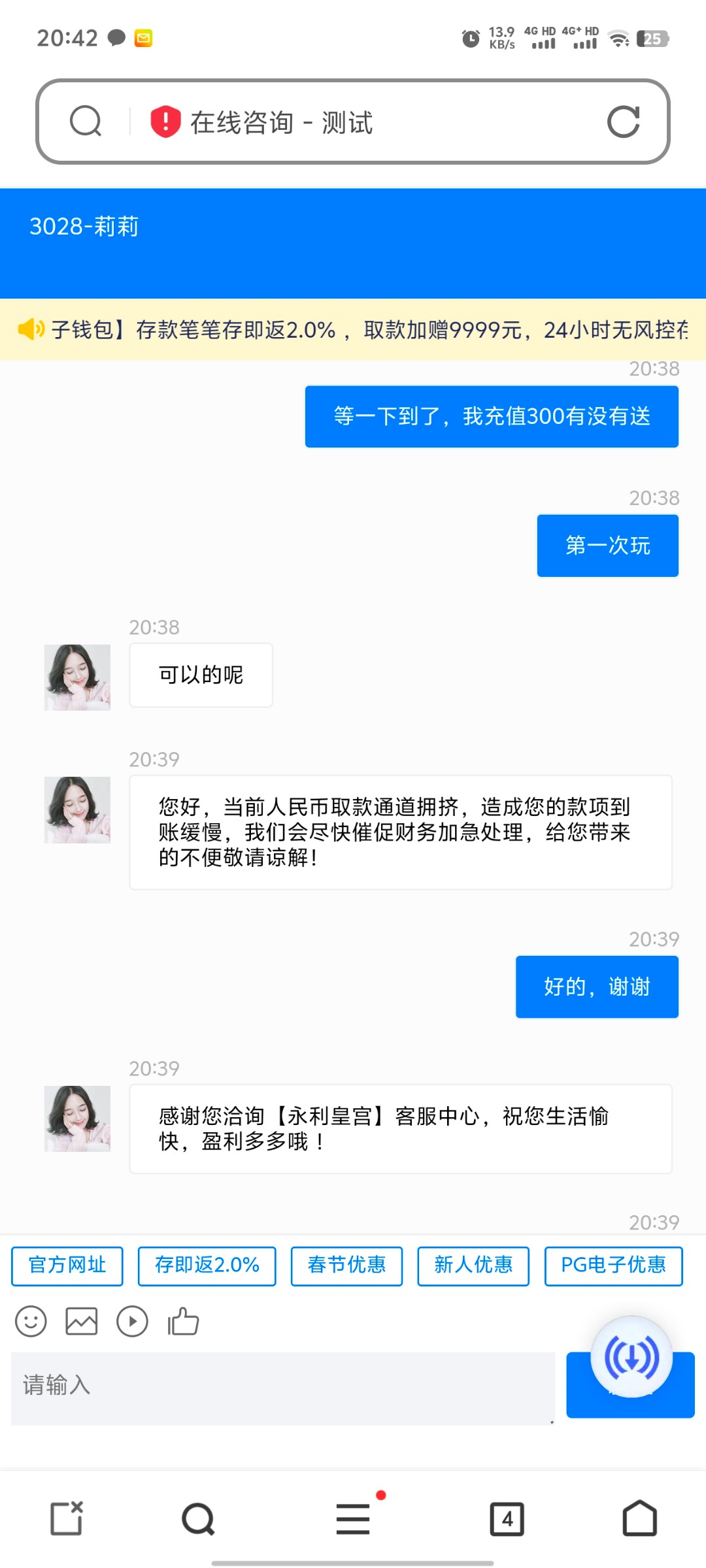Image resolution: width=706 pixels, height=1568 pixels.
Task: Select the PG电子优惠 chip
Action: click(613, 1266)
